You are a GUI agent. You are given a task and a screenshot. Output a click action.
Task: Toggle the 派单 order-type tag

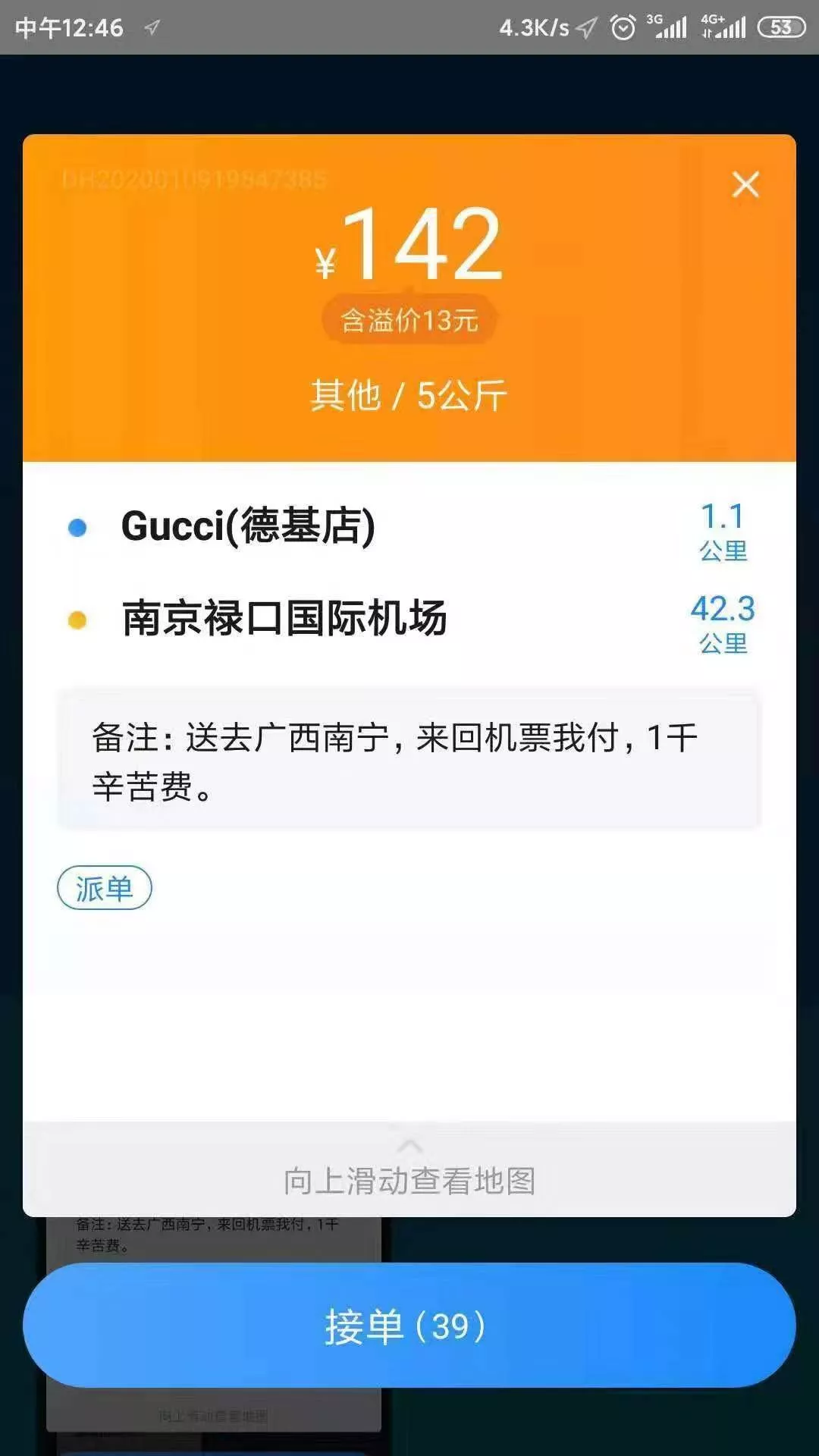(x=106, y=888)
